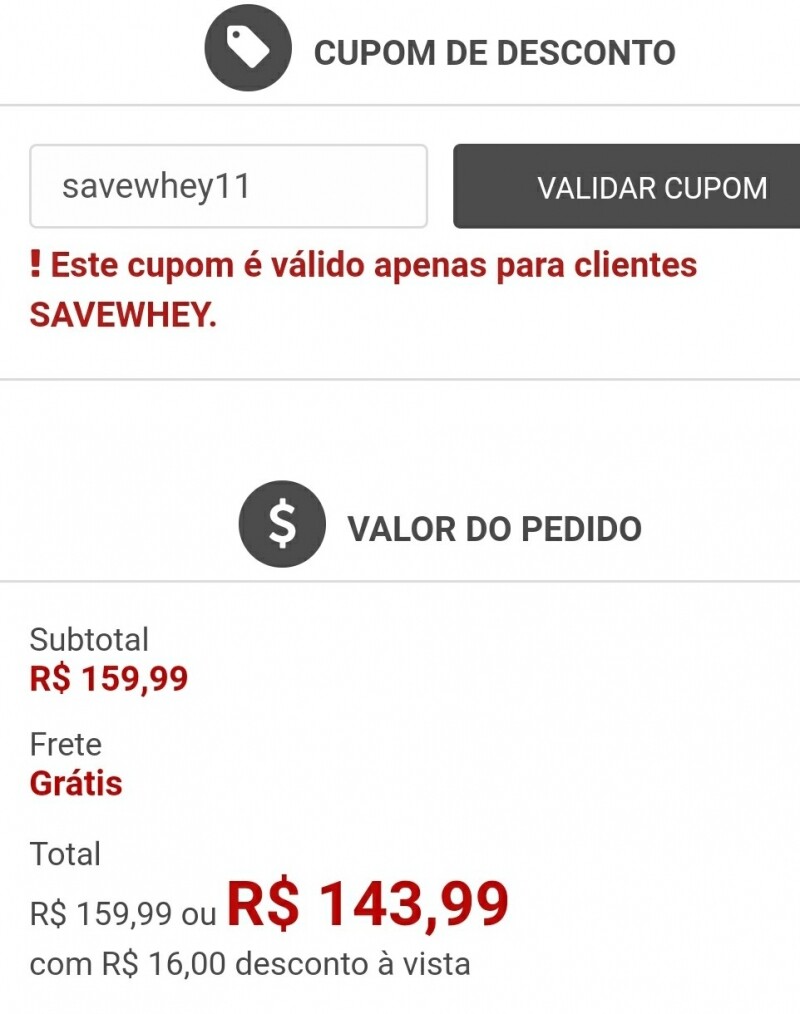Validate the coupon with VALIDAR CUPOM
The height and width of the screenshot is (1014, 800).
(628, 187)
